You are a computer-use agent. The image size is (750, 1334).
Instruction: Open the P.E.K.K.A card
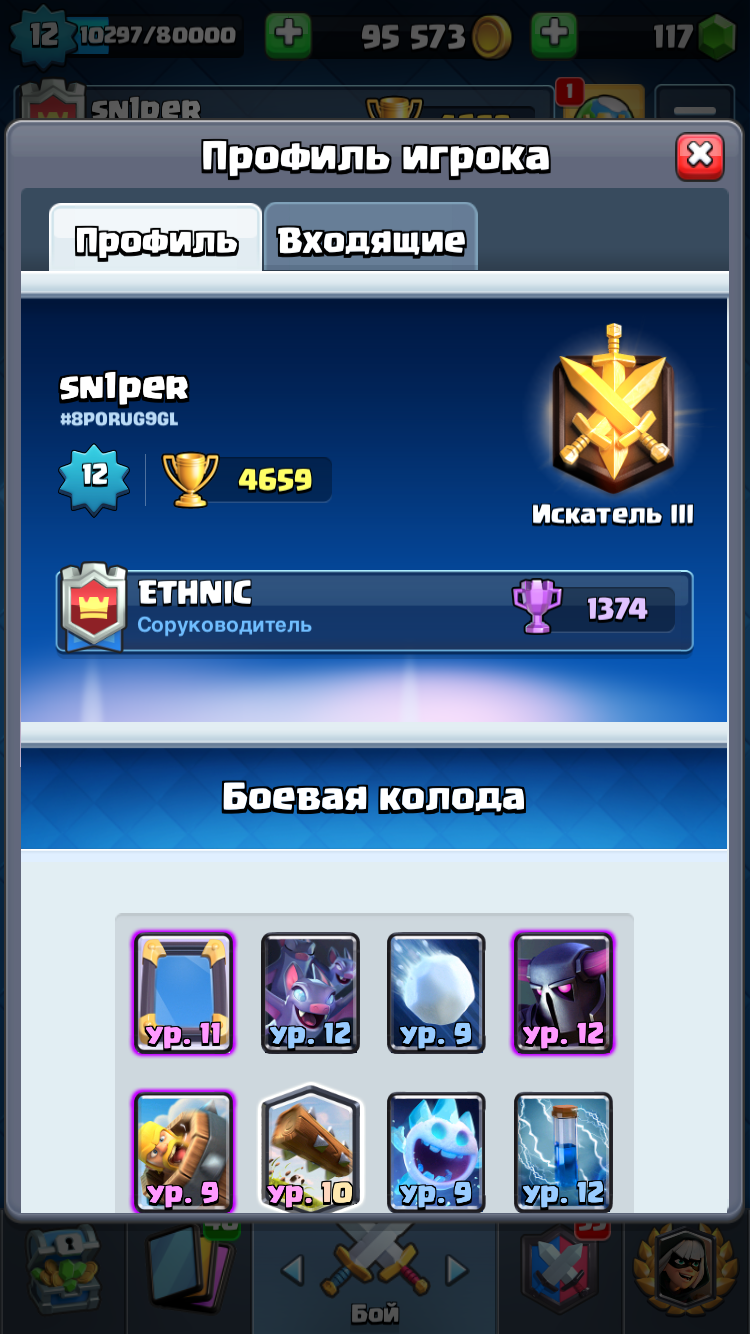pos(563,993)
